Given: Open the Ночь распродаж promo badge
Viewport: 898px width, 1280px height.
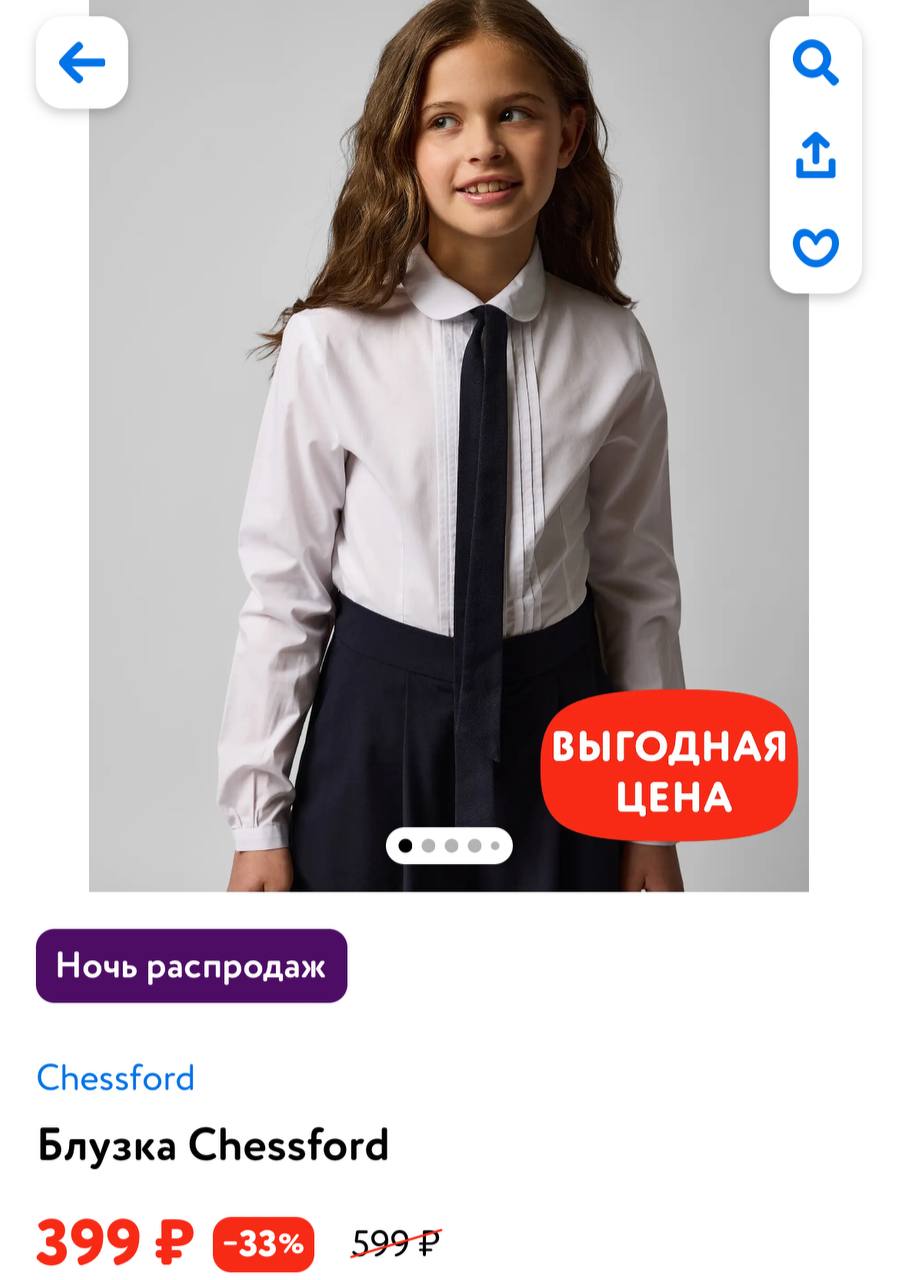Looking at the screenshot, I should (x=191, y=966).
